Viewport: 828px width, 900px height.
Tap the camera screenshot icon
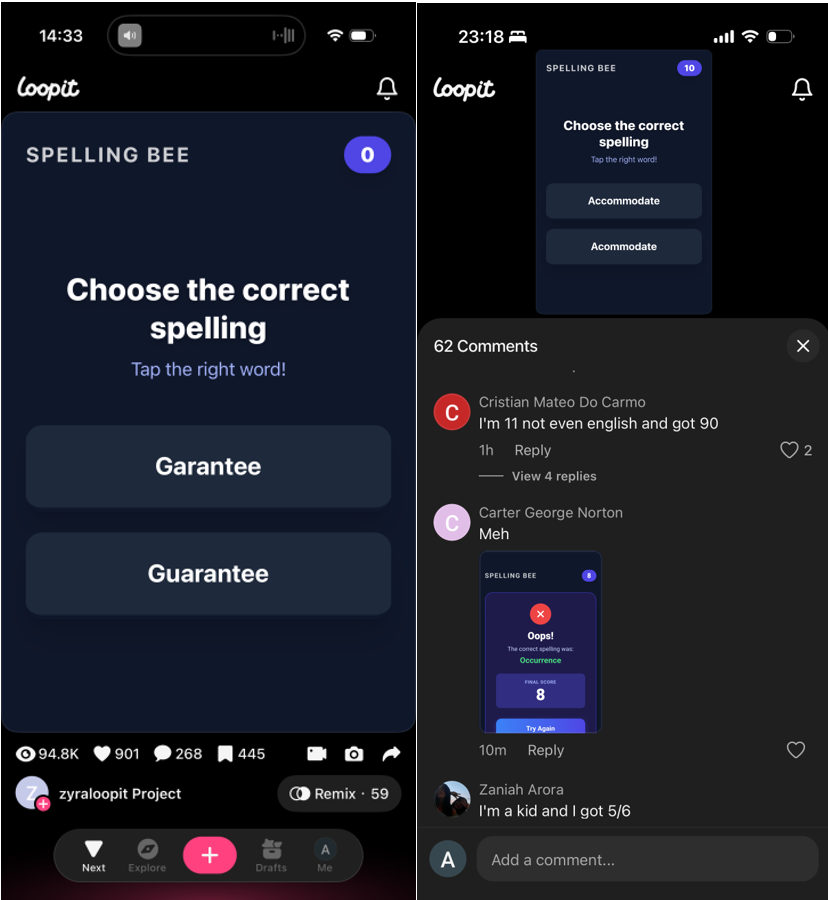(x=354, y=754)
